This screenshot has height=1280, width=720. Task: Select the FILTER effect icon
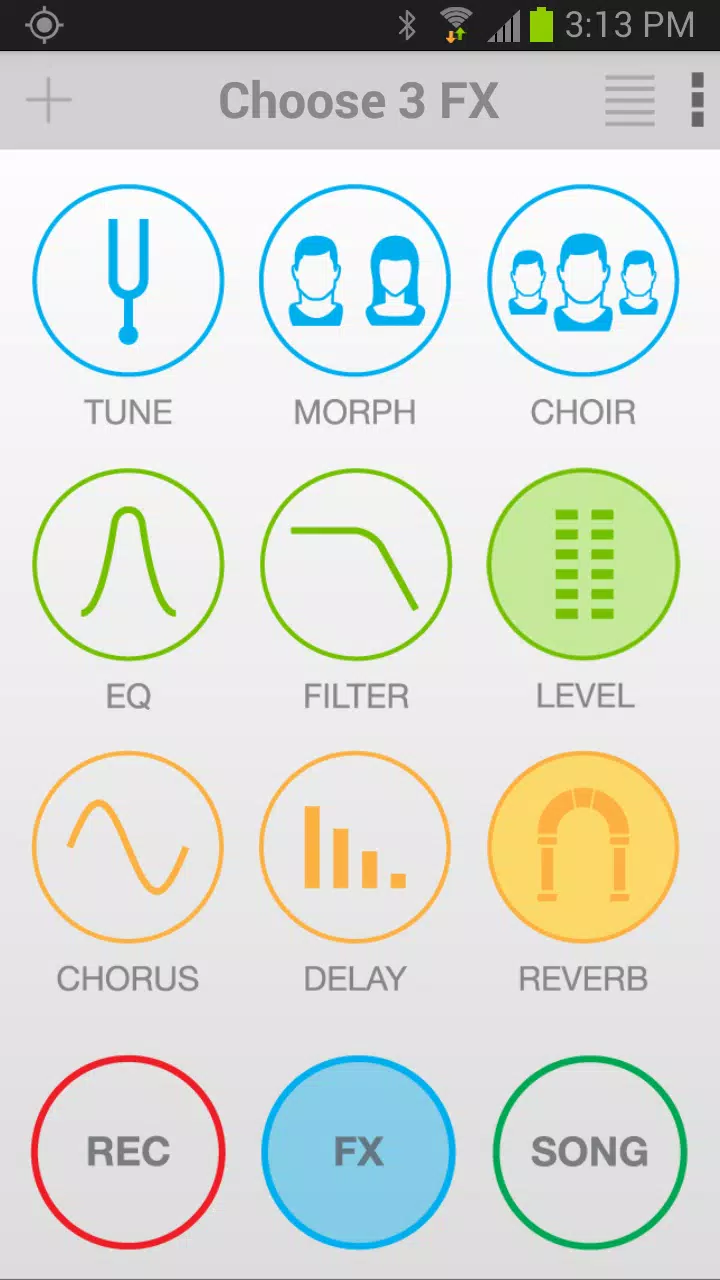355,564
